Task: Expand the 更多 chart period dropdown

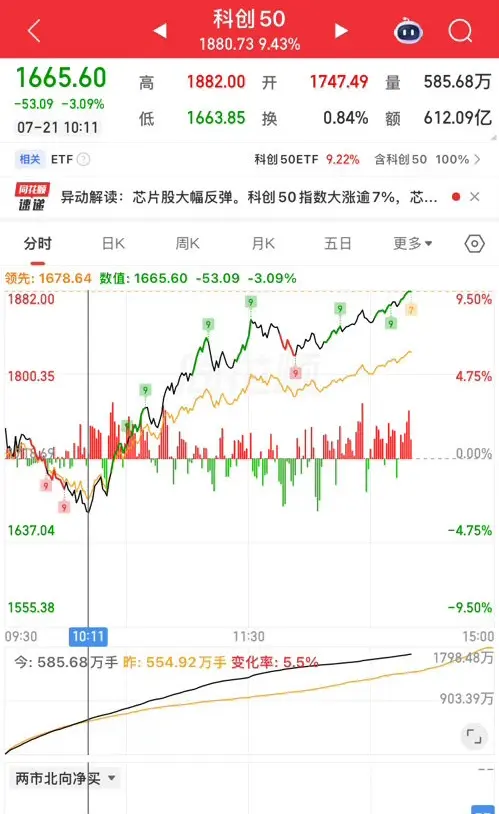Action: pos(413,243)
